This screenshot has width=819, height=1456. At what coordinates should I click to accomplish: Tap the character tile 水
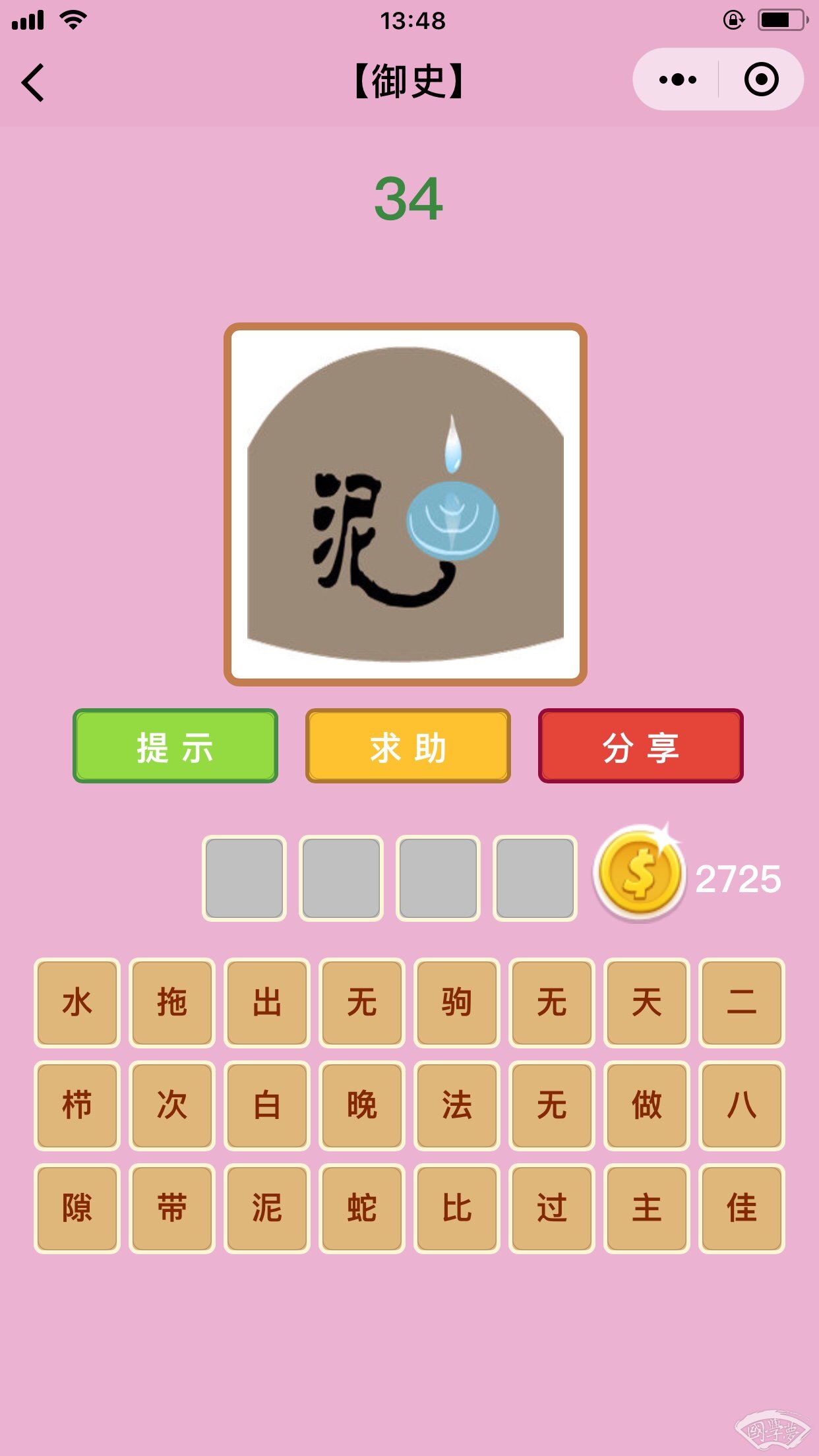[x=77, y=1002]
